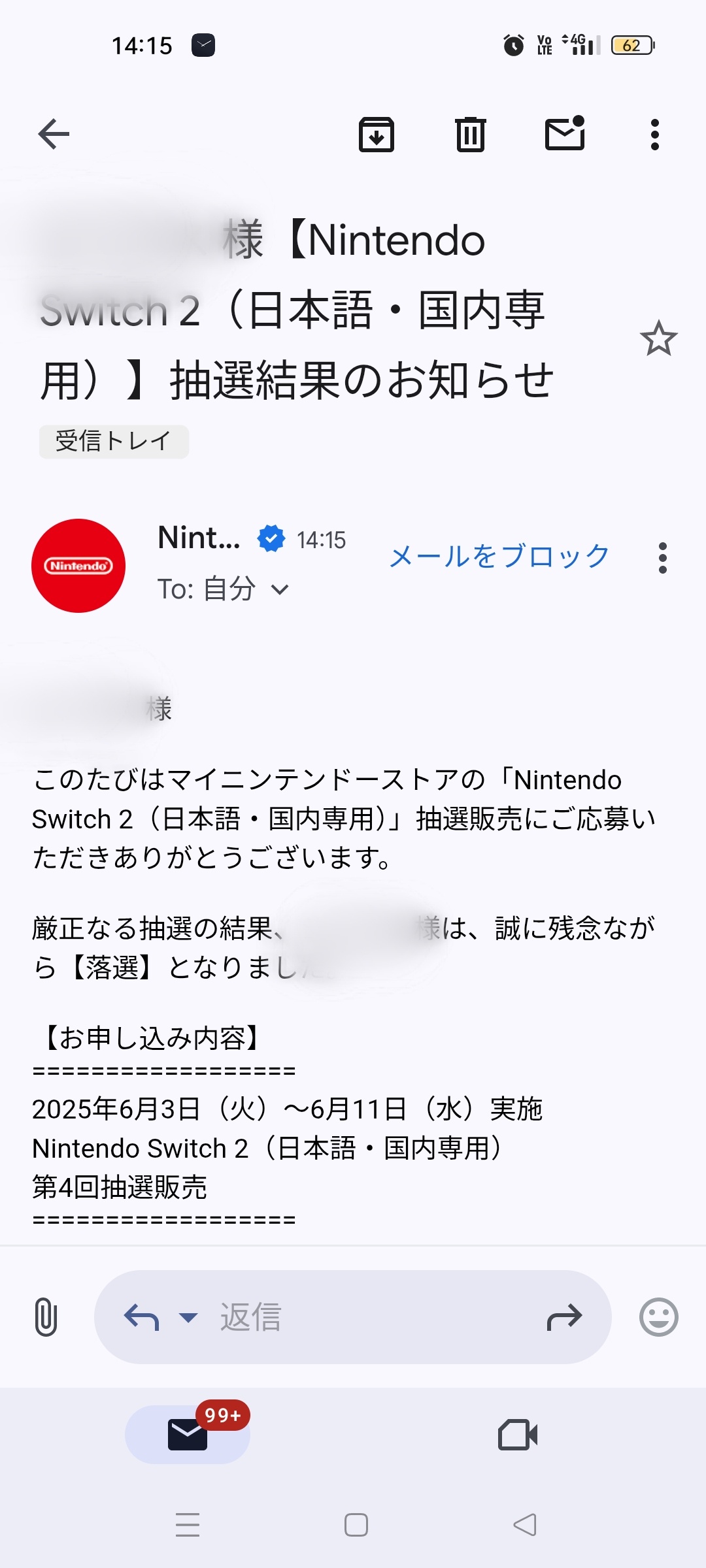The width and height of the screenshot is (706, 1568).
Task: Go back to the inbox list
Action: pyautogui.click(x=54, y=135)
